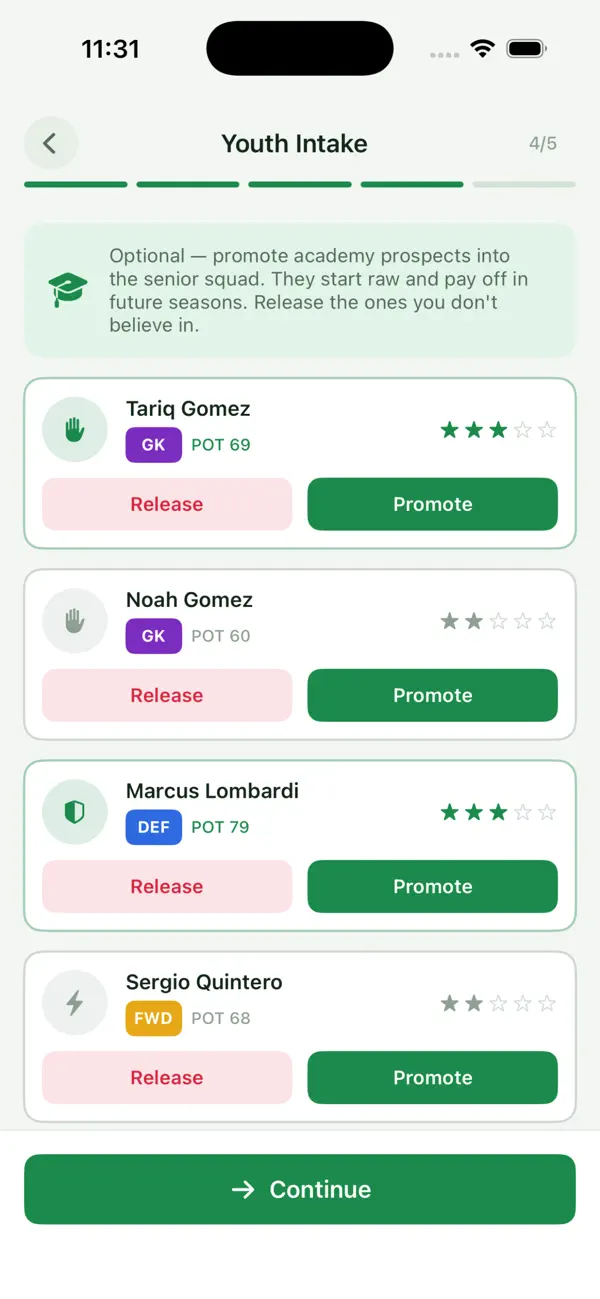Promote Tariq Gomez to the senior squad
This screenshot has height=1299, width=600.
(432, 504)
